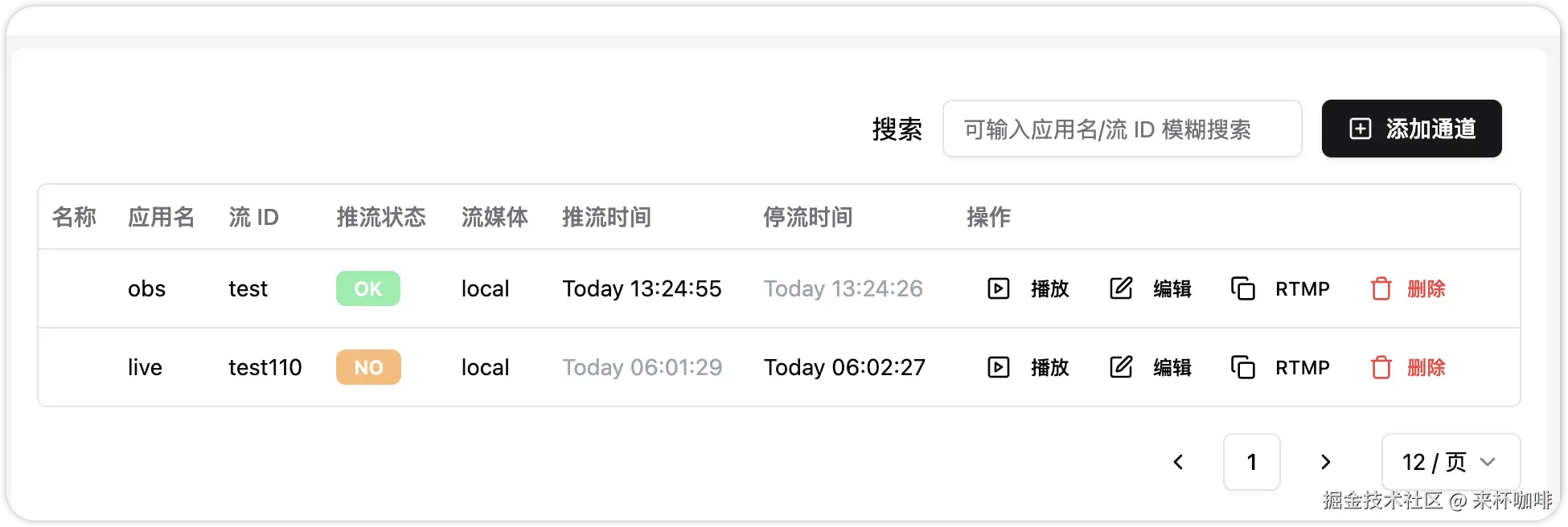The height and width of the screenshot is (527, 1568).
Task: Copy RTMP address for live test110
Action: pos(1280,367)
